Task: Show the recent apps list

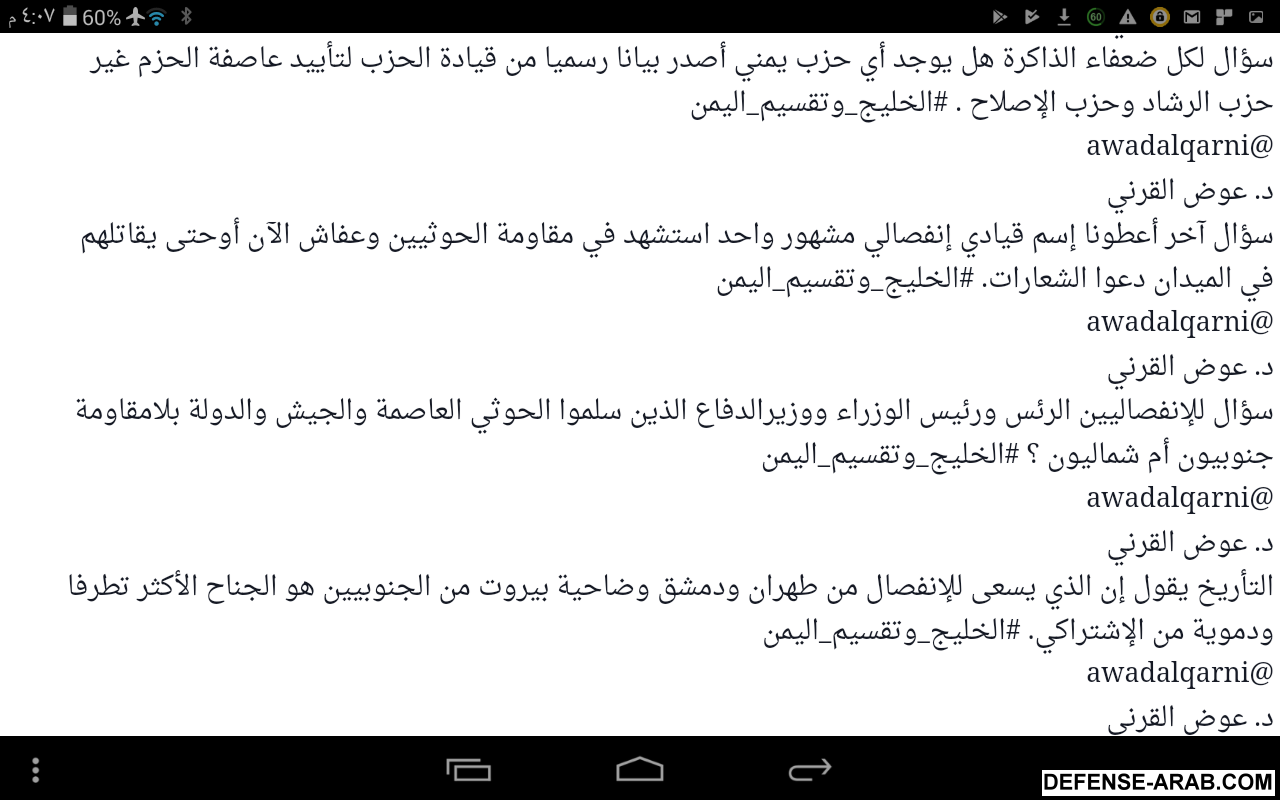Action: pos(468,769)
